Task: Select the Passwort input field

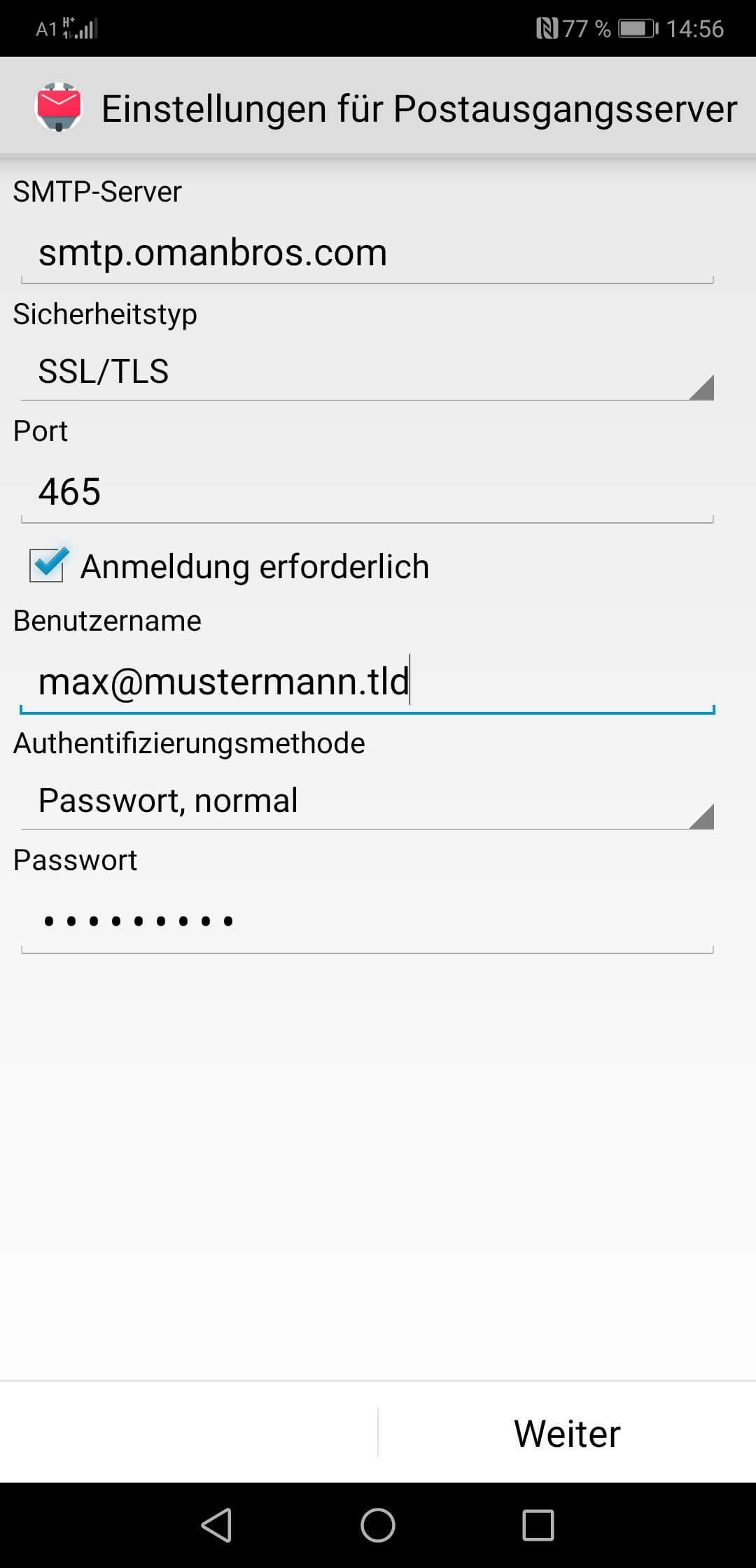Action: (367, 921)
